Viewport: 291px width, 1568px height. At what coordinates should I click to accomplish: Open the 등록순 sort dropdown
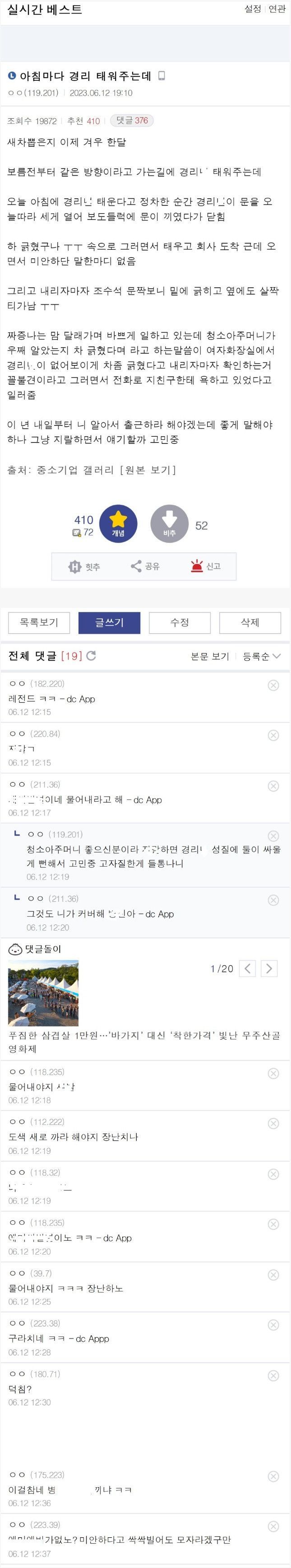tap(261, 656)
